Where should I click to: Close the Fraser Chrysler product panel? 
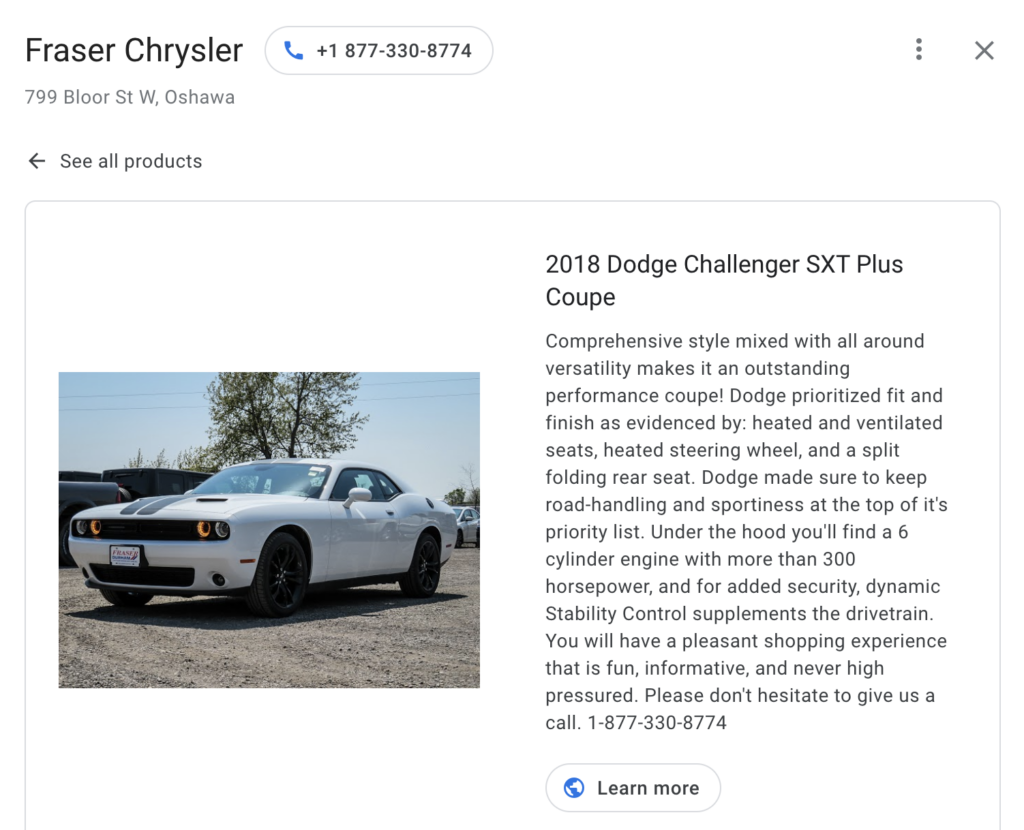tap(984, 50)
